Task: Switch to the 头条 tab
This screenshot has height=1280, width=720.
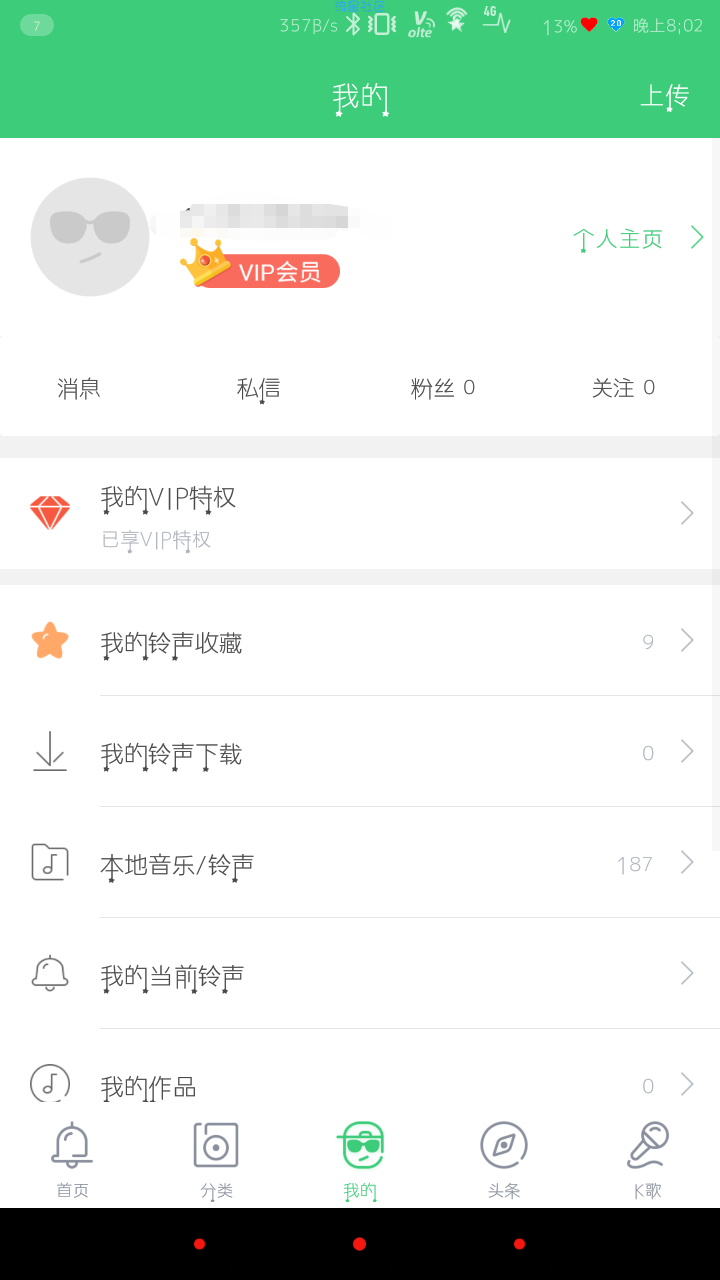Action: click(x=504, y=1160)
